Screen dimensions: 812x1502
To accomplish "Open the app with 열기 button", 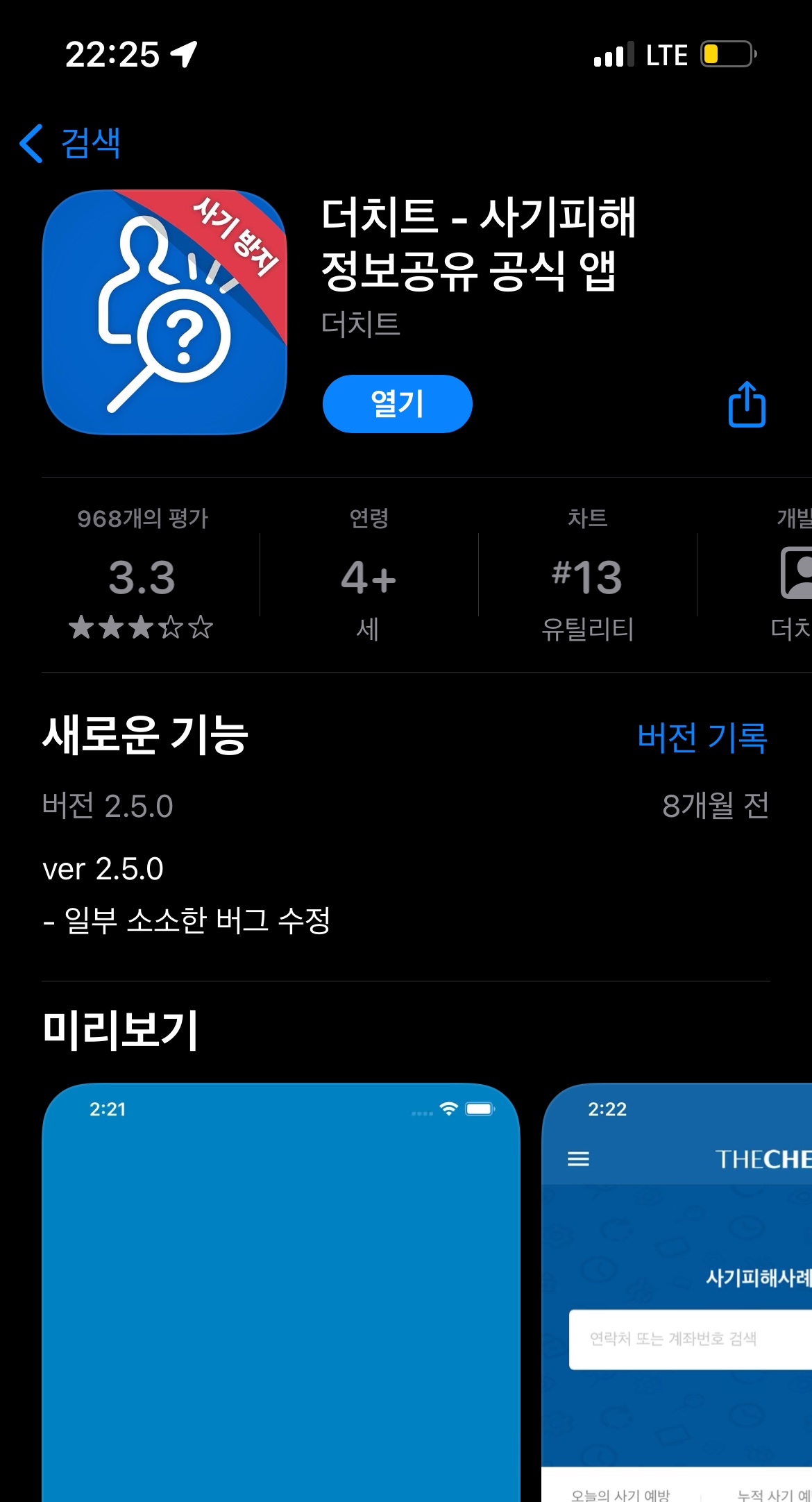I will 397,404.
